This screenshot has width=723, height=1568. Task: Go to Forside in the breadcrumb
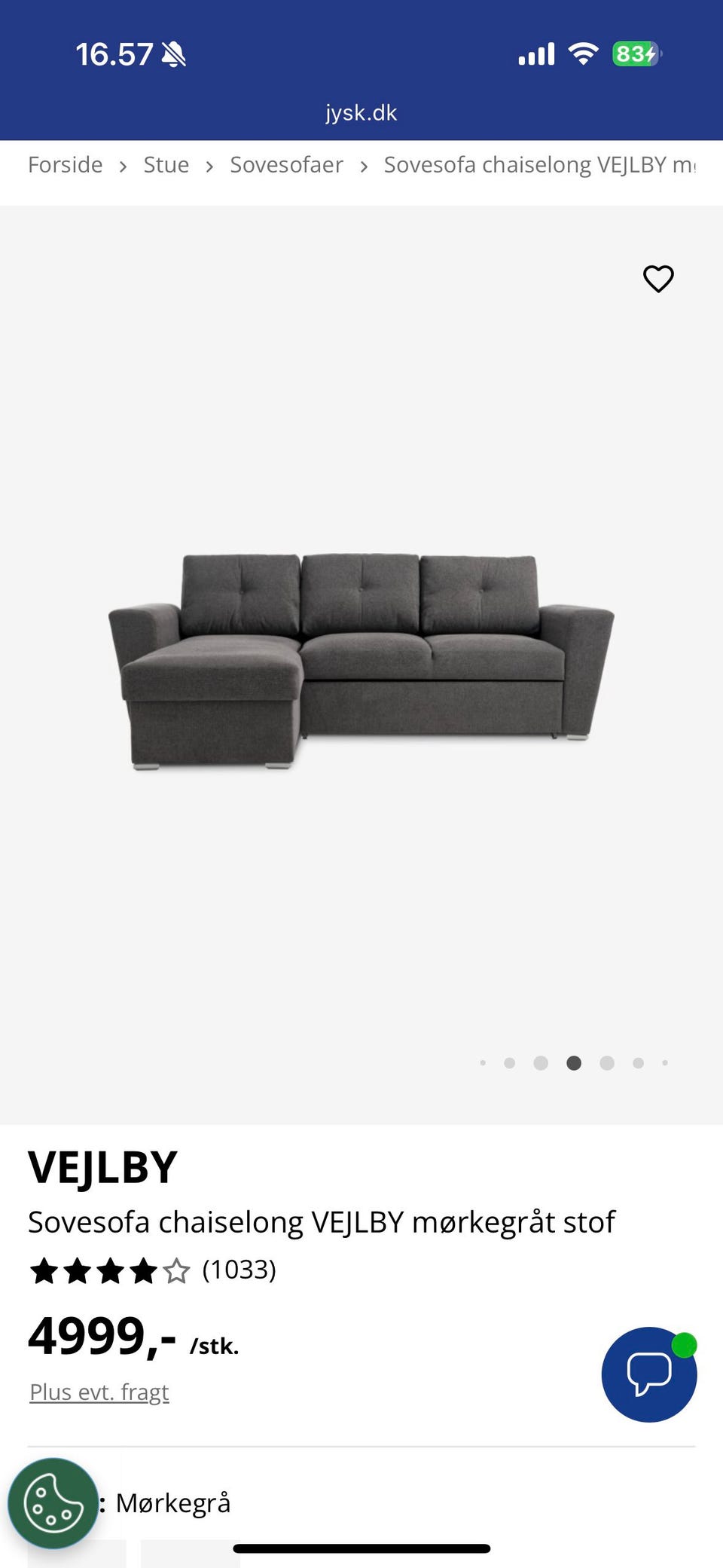(66, 165)
